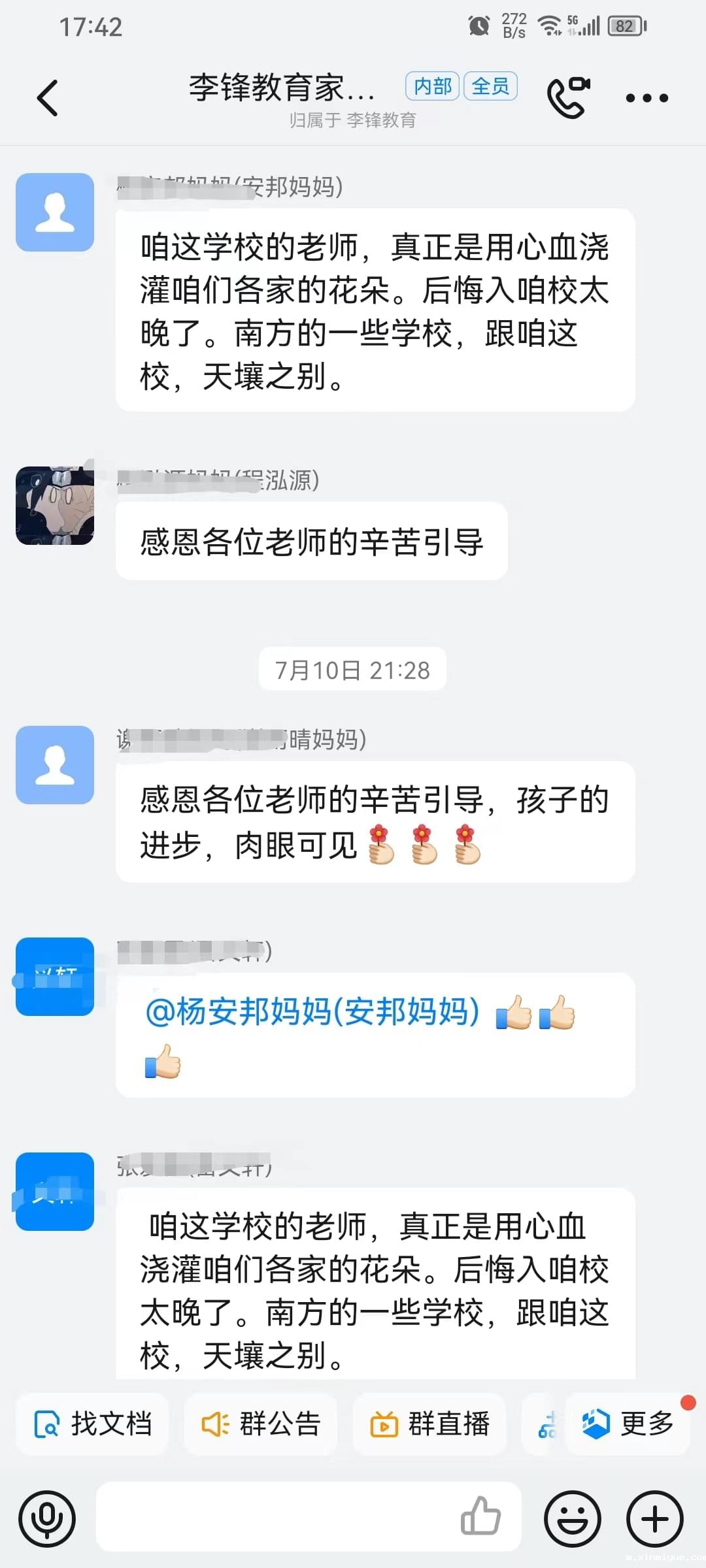Tap the group title 李锋教育家...
706x1568 pixels.
point(281,88)
